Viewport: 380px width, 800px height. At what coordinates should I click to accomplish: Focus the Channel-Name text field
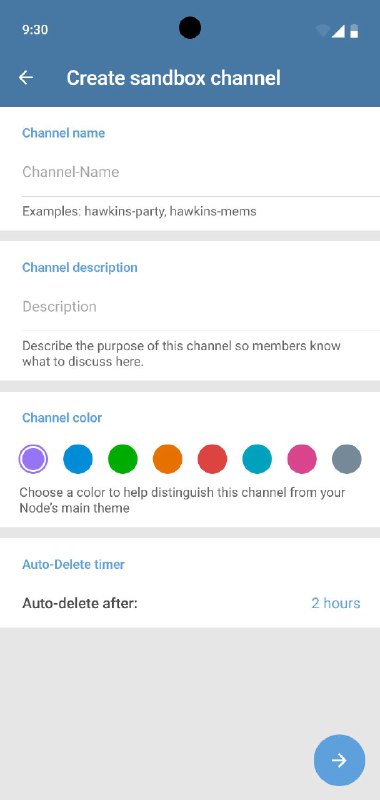pyautogui.click(x=200, y=172)
